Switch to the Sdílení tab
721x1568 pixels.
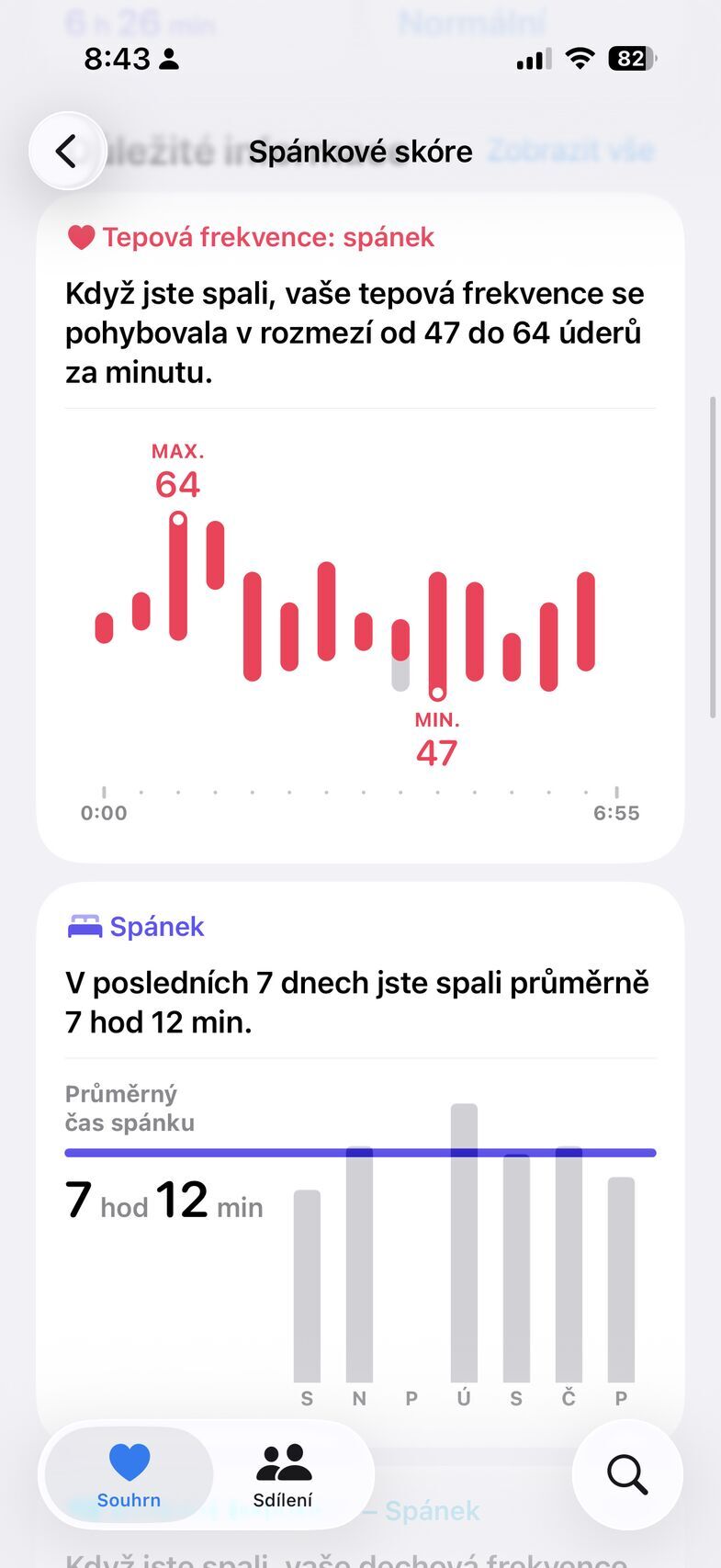click(283, 1476)
